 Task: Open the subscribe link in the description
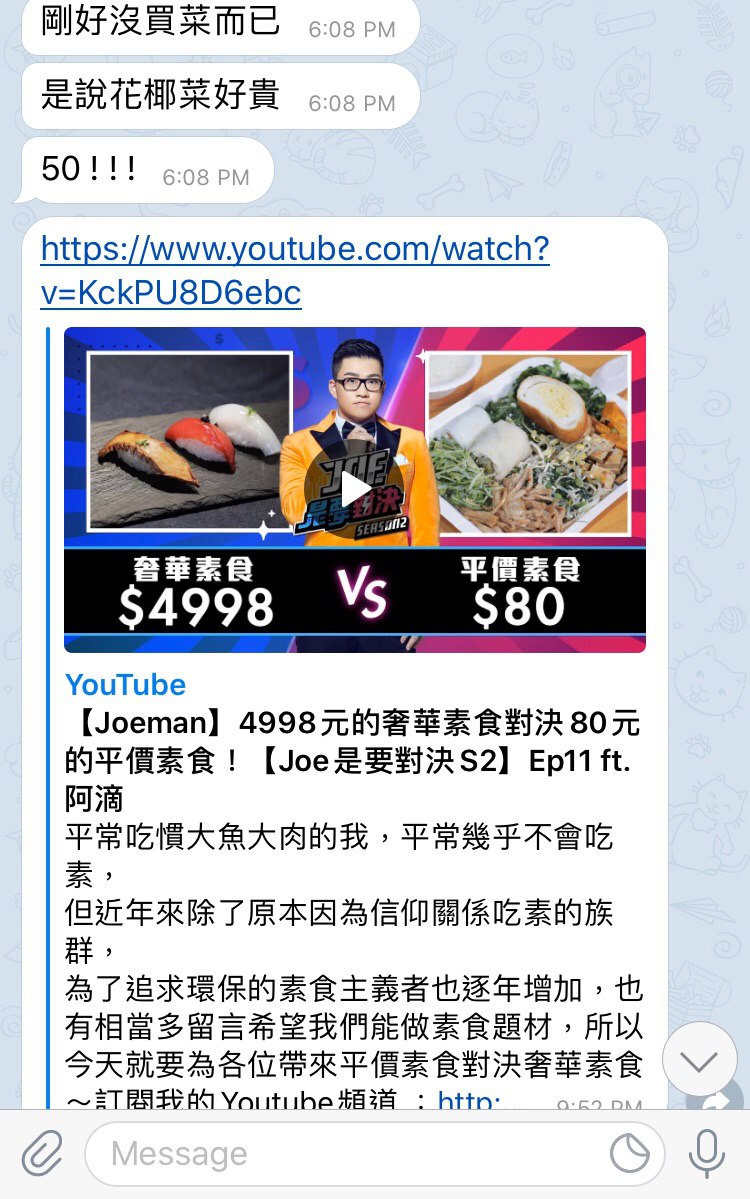468,1100
